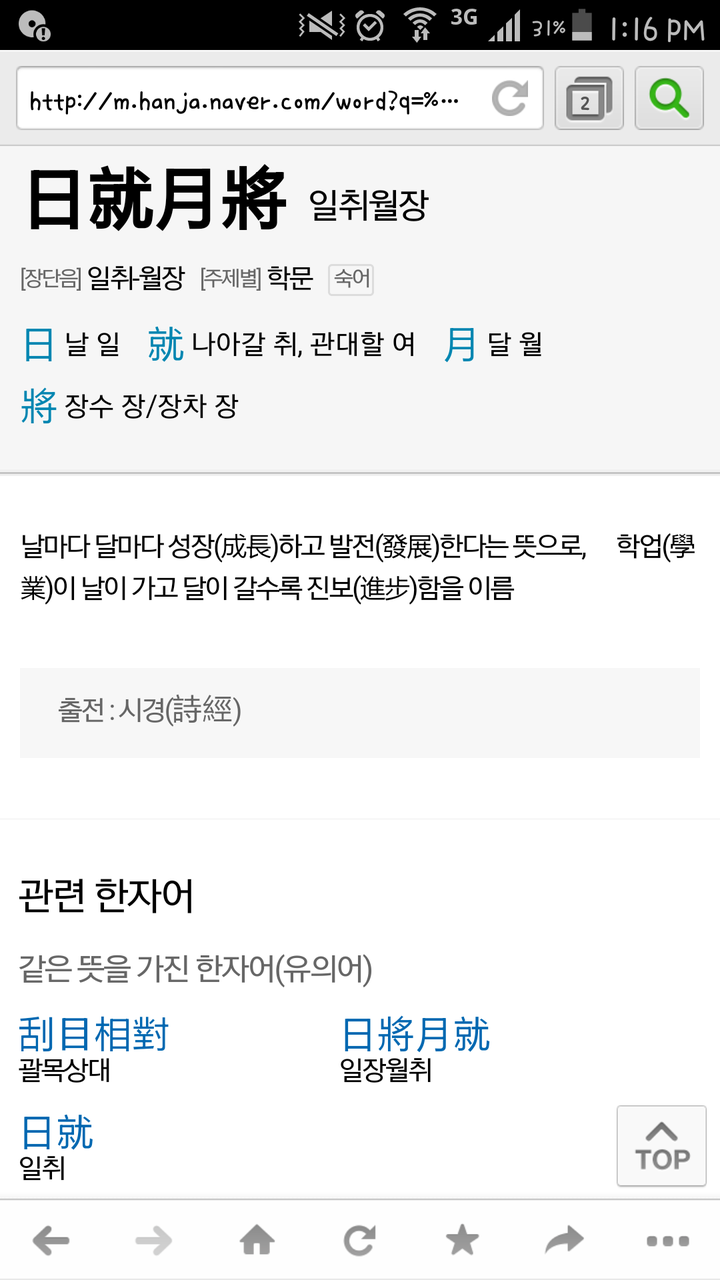Bookmark this page with the star
Viewport: 720px width, 1280px height.
(462, 1241)
